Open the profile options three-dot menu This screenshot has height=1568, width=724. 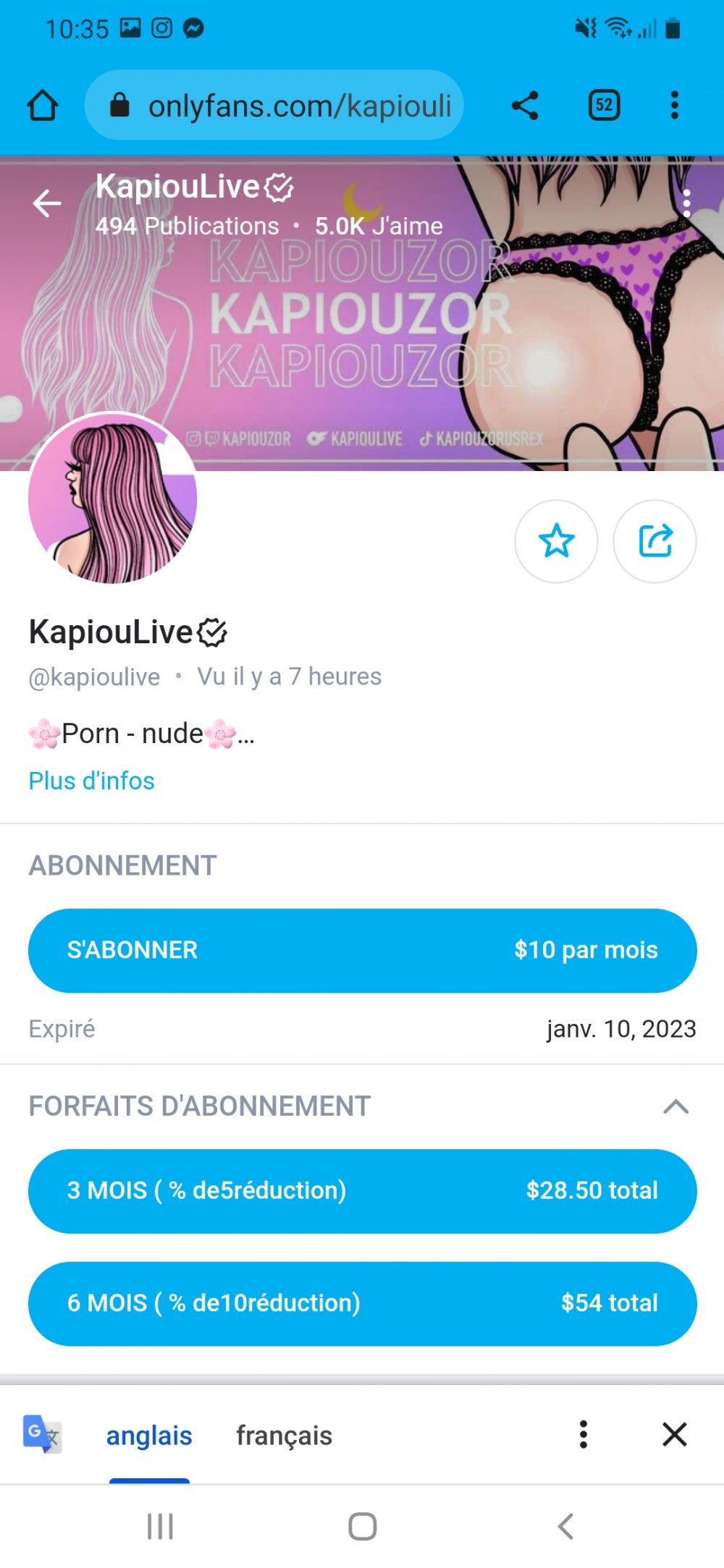point(686,203)
